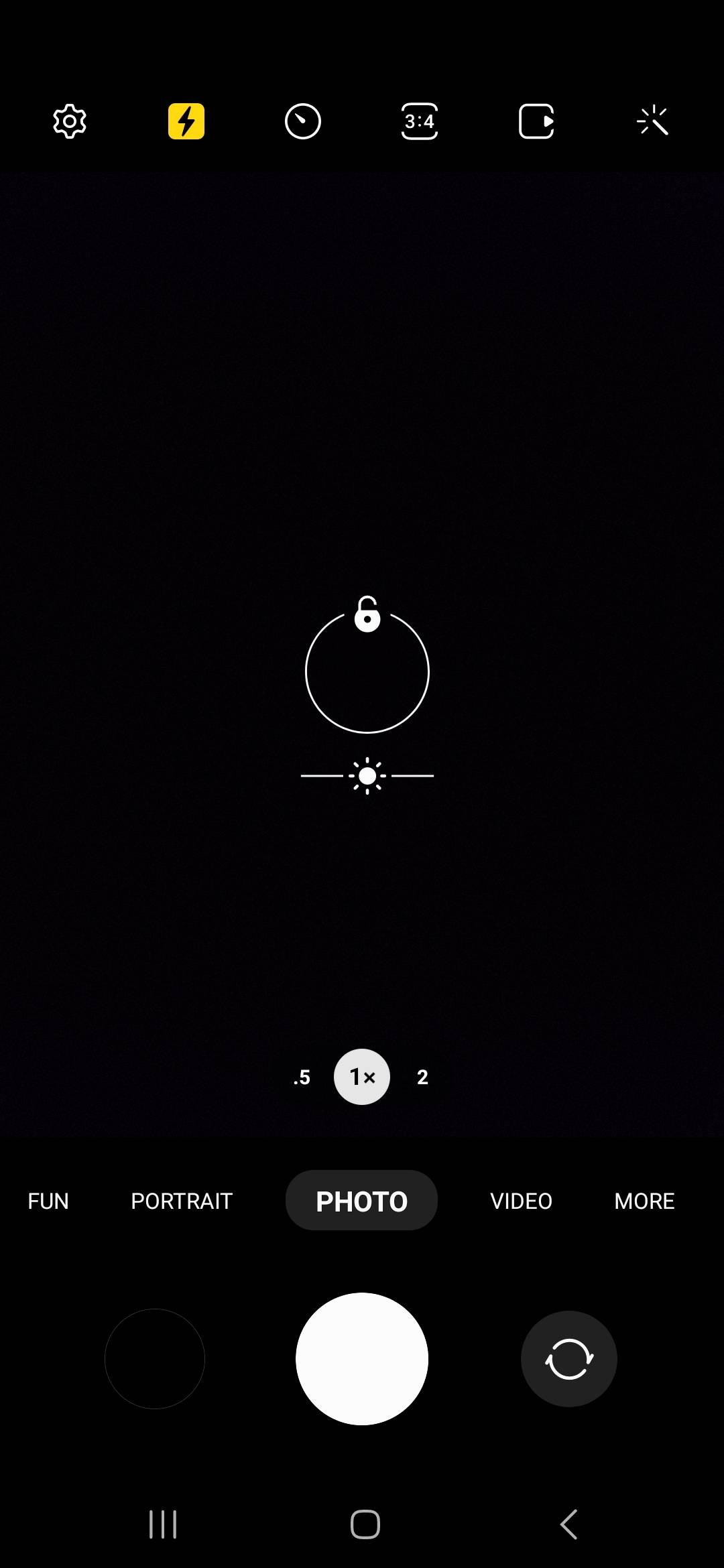Open camera settings gear
This screenshot has height=1568, width=724.
click(70, 121)
